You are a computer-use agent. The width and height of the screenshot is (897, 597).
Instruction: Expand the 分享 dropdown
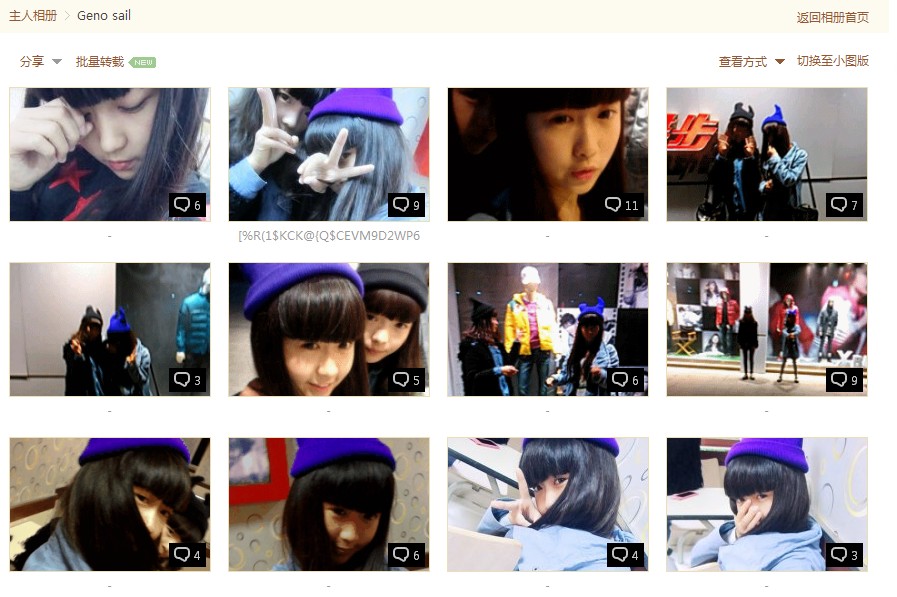[x=41, y=62]
